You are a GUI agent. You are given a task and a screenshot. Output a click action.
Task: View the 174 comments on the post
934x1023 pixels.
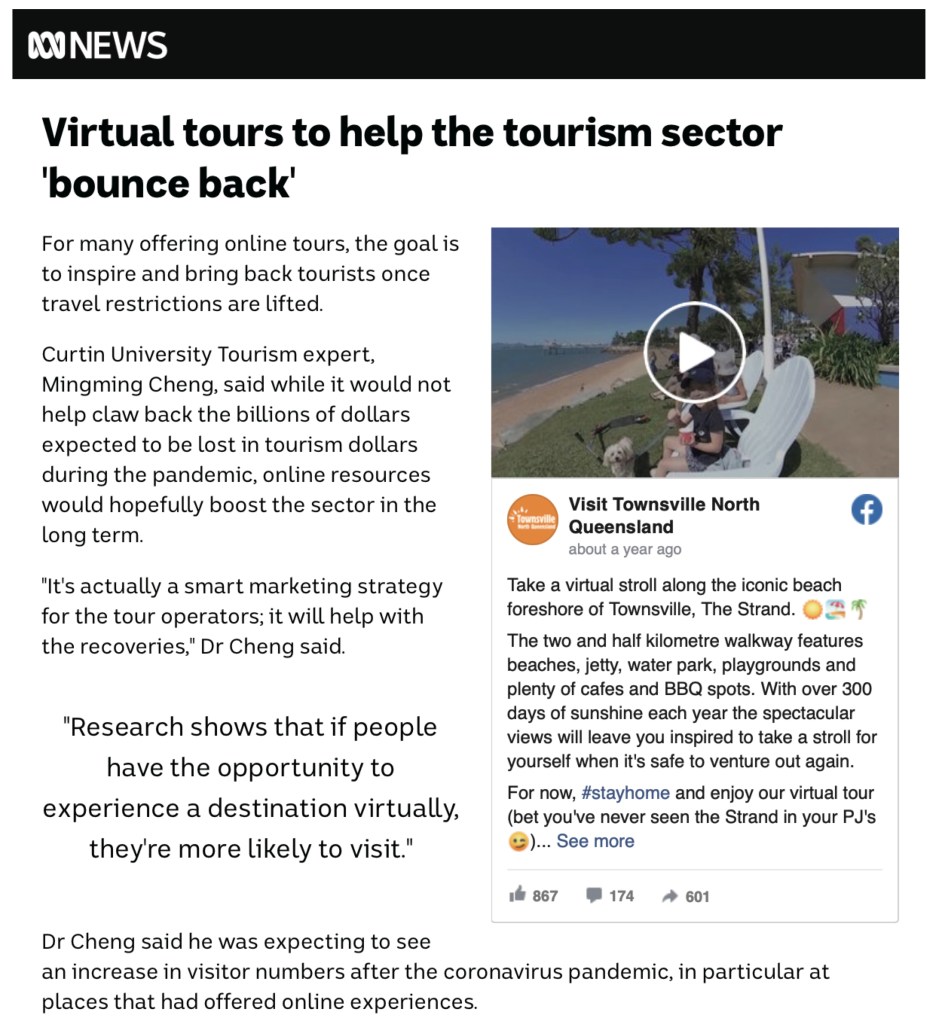610,895
